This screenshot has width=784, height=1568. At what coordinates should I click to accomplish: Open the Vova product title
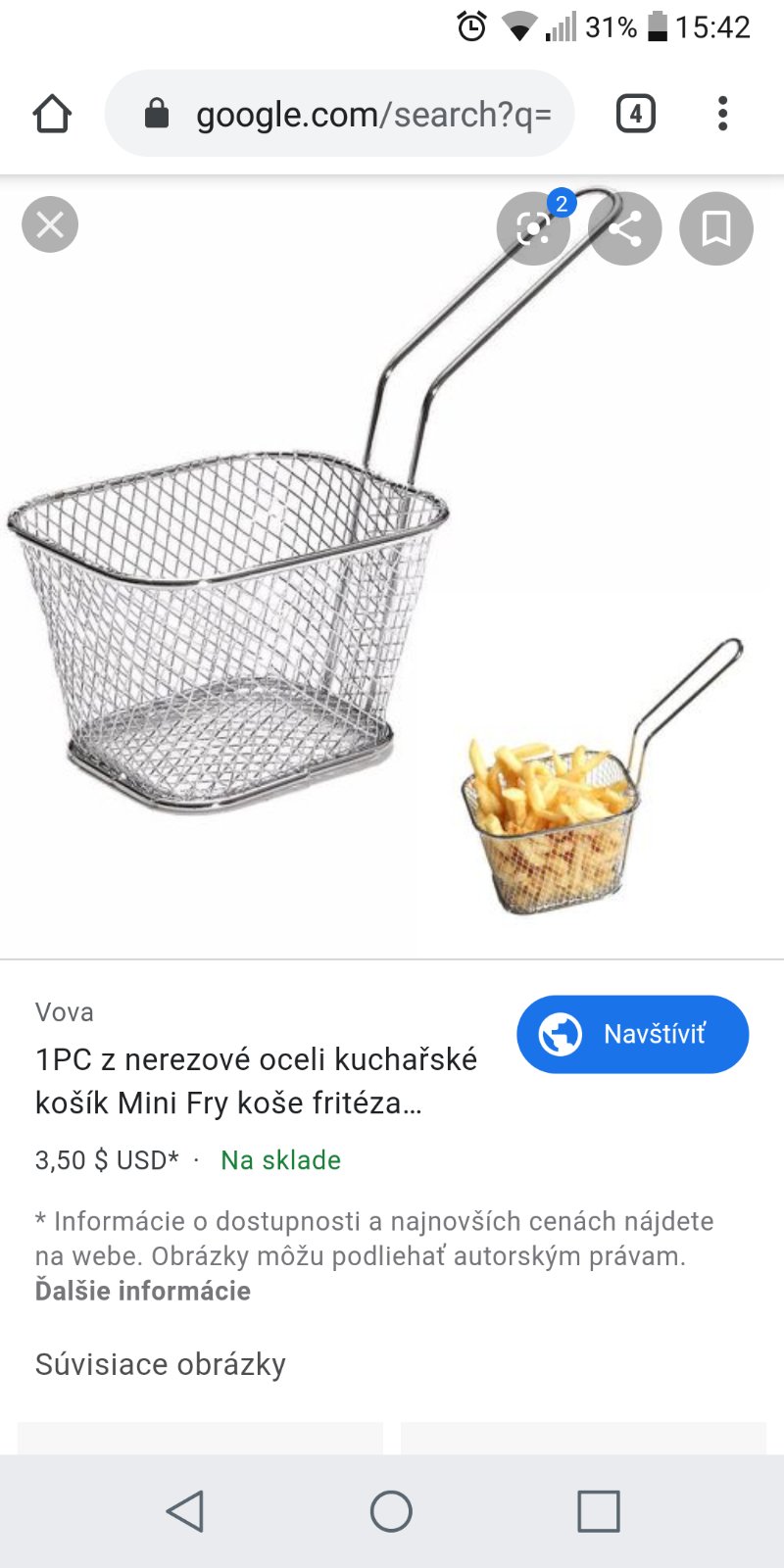pos(256,1081)
